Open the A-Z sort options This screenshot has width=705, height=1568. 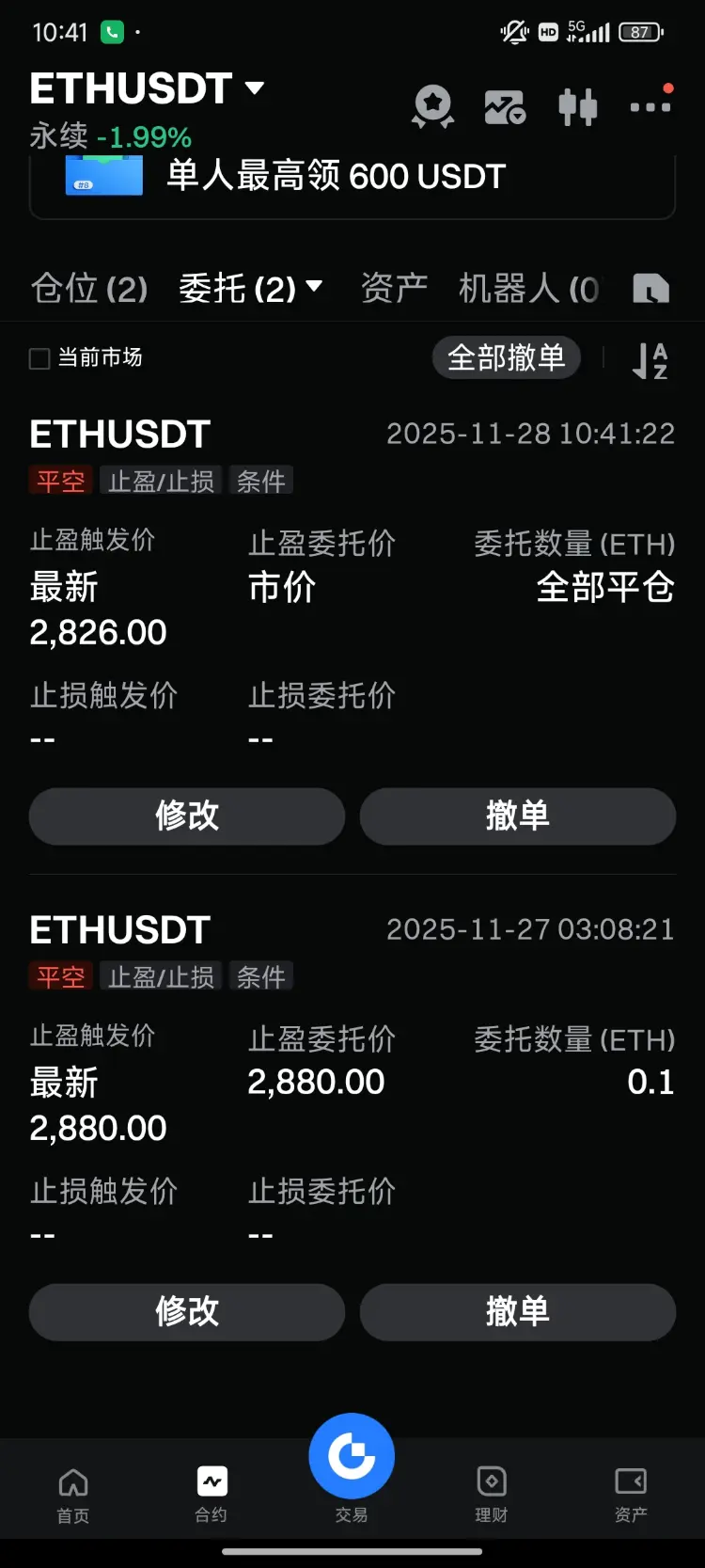(650, 360)
